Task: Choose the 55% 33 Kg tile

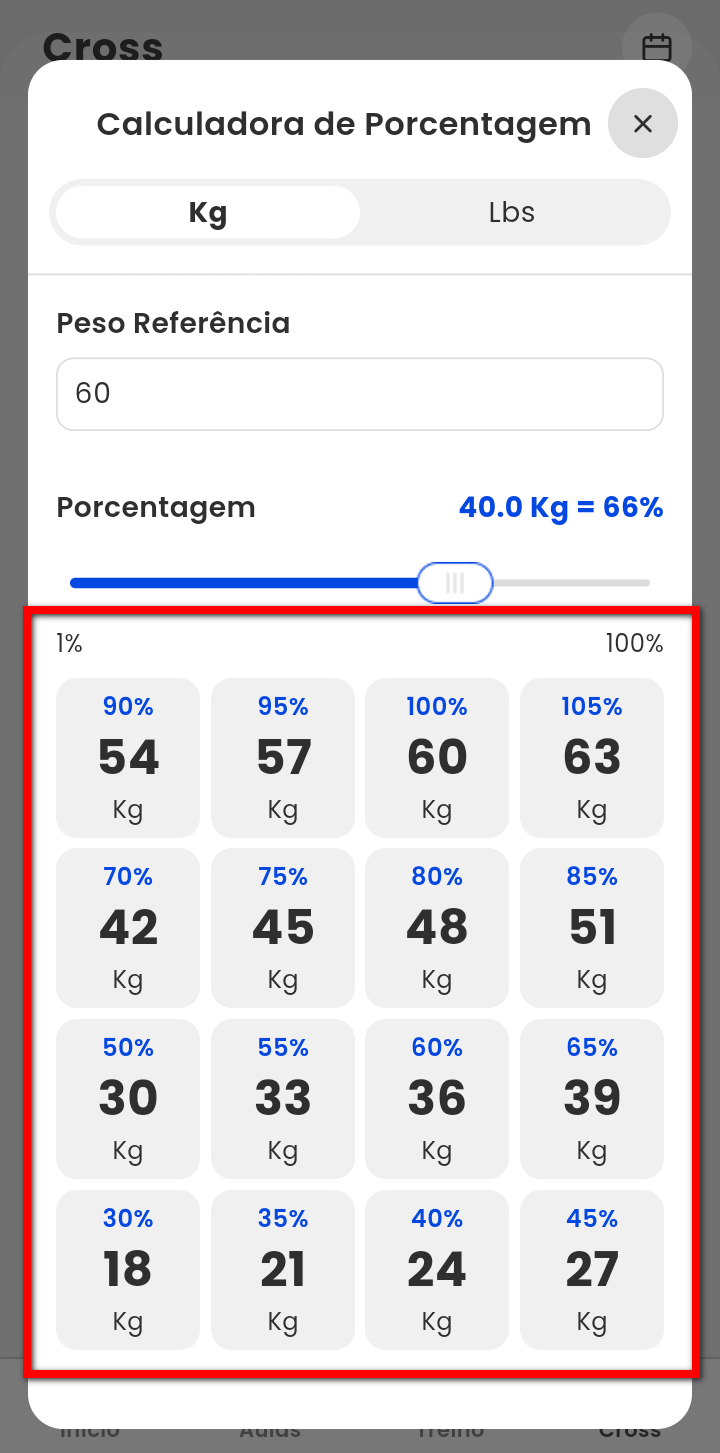Action: pos(283,1098)
